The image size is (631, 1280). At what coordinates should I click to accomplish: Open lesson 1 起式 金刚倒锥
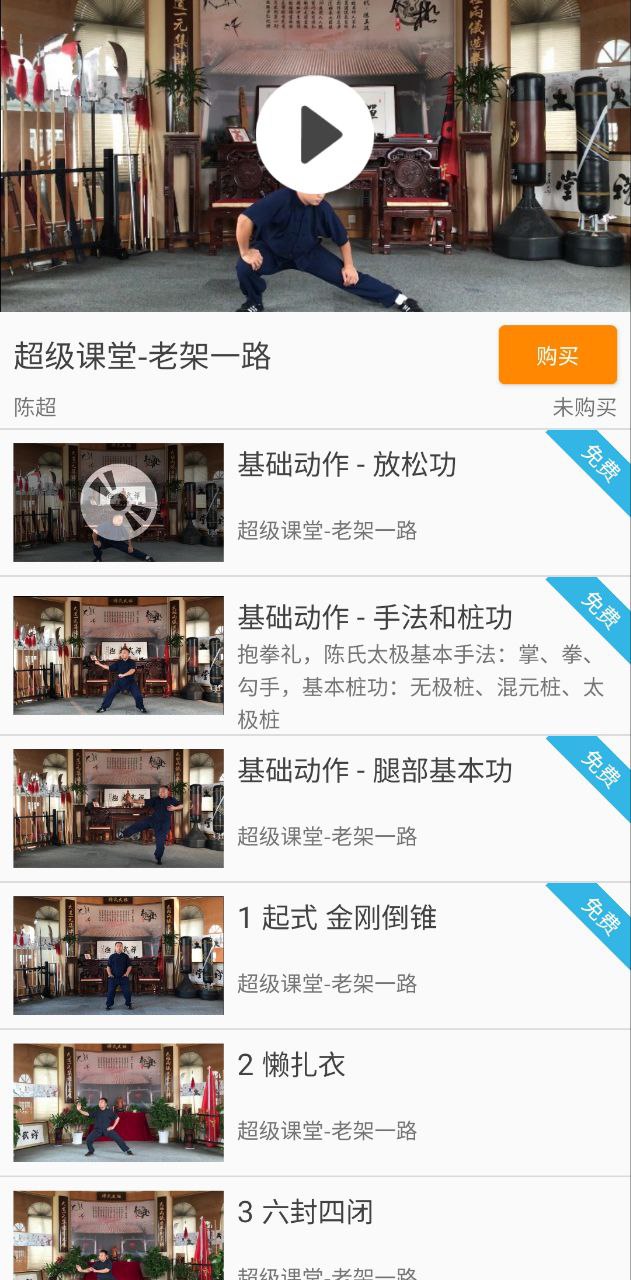pos(336,918)
